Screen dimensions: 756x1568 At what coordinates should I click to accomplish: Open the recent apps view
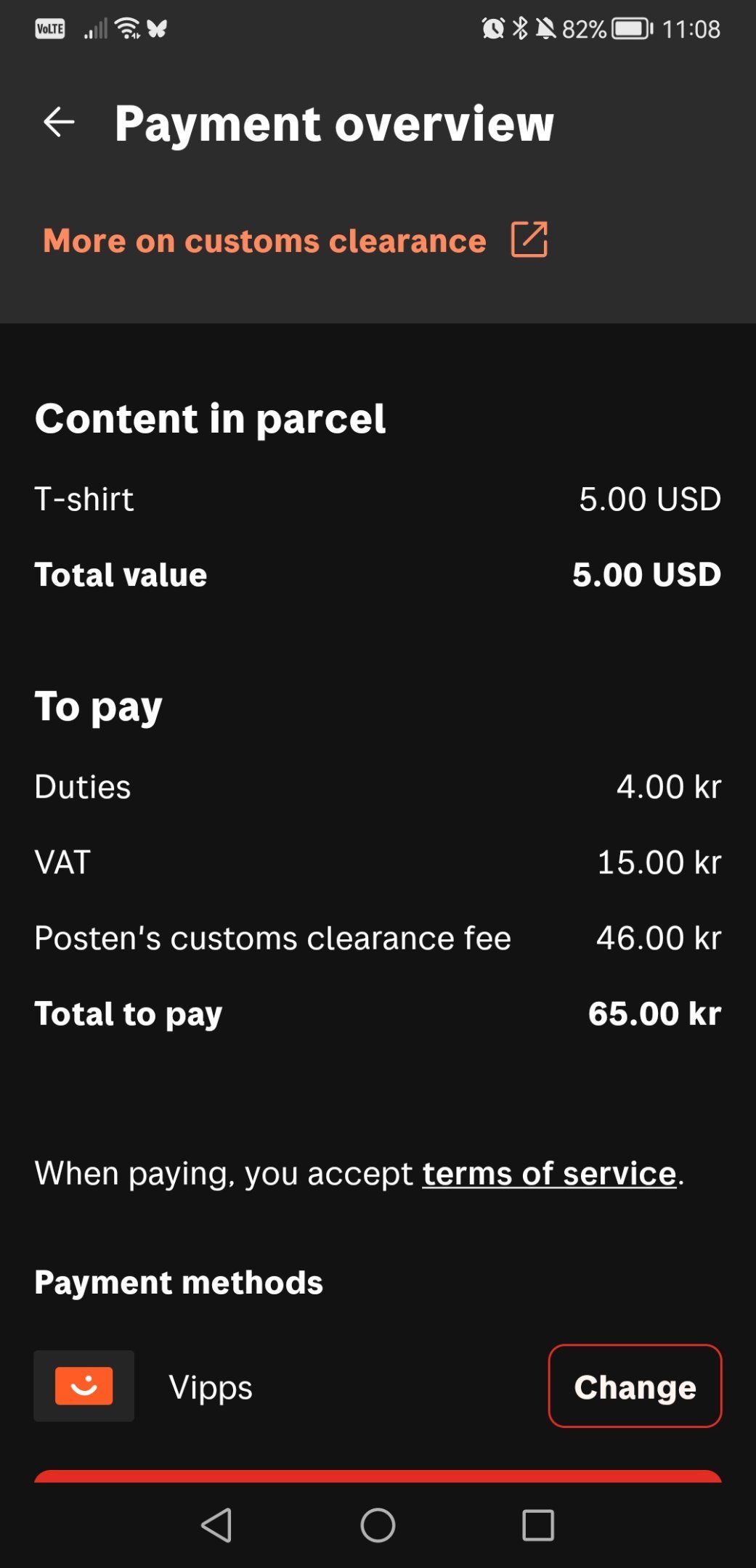[x=538, y=1524]
